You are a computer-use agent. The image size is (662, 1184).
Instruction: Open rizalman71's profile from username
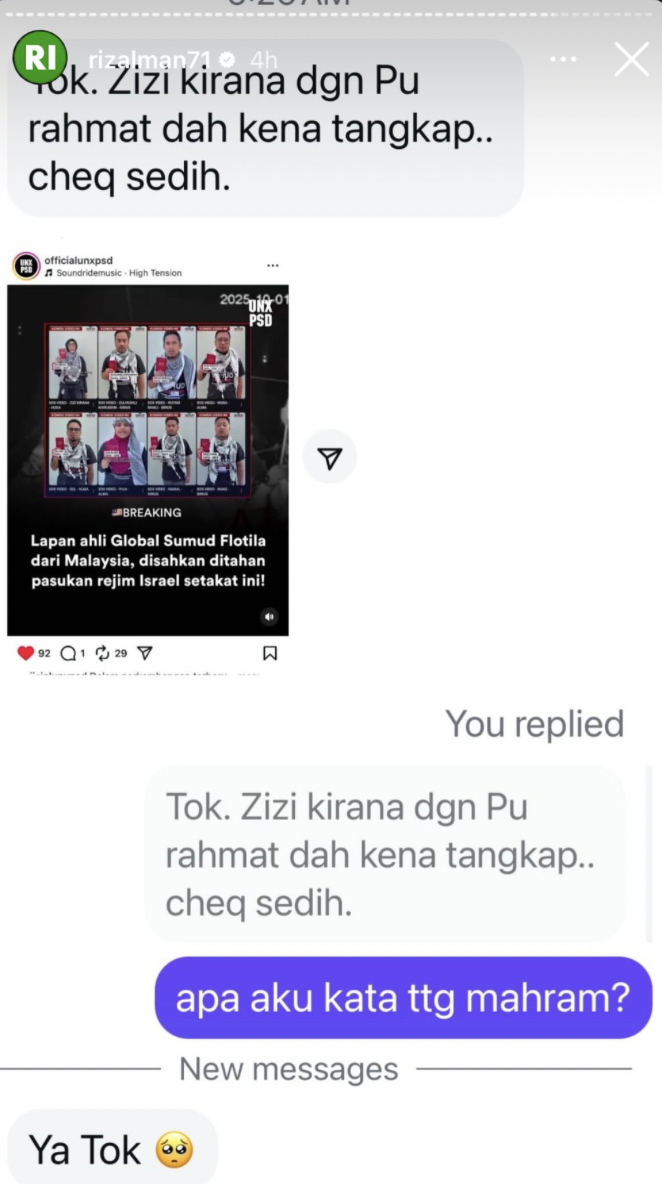tap(150, 59)
